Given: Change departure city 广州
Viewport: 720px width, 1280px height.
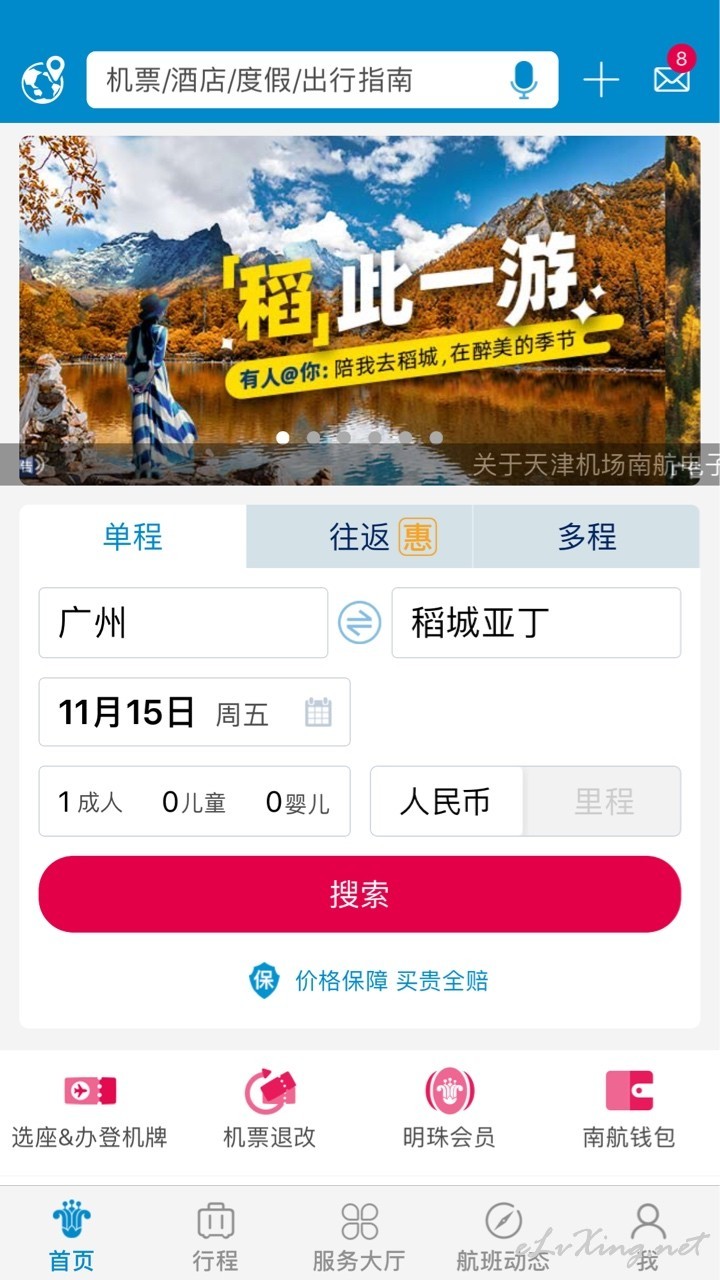Looking at the screenshot, I should [x=183, y=623].
